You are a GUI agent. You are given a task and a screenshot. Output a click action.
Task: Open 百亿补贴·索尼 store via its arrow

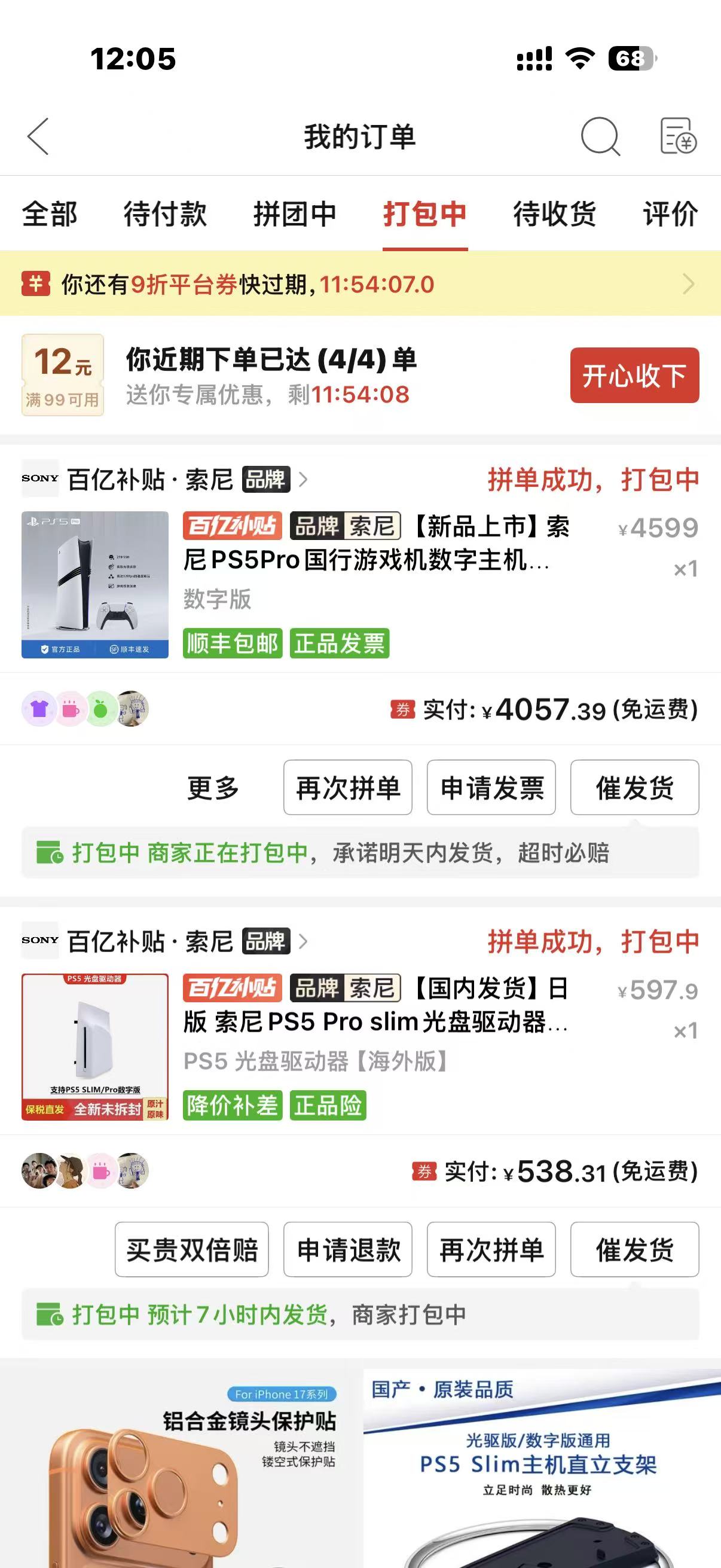point(304,479)
